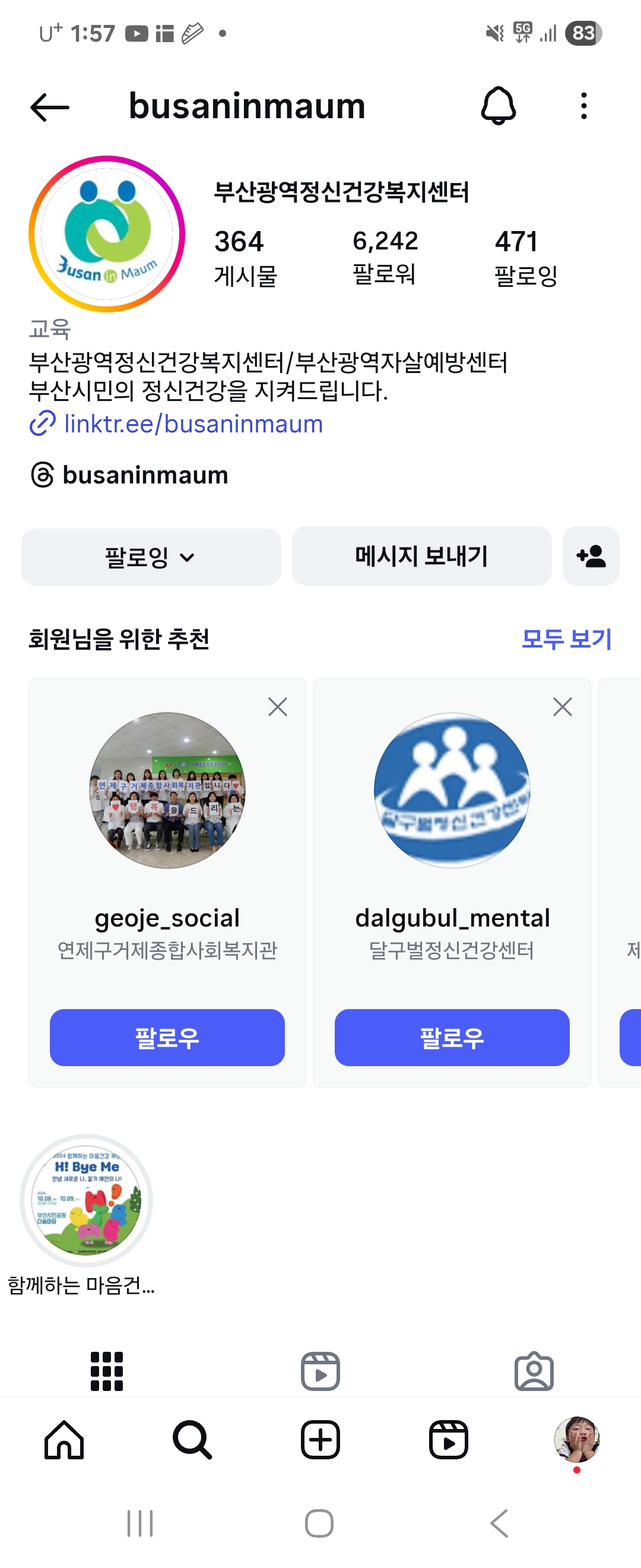Dismiss the geoje_social suggestion card
The width and height of the screenshot is (641, 1568).
pos(277,707)
